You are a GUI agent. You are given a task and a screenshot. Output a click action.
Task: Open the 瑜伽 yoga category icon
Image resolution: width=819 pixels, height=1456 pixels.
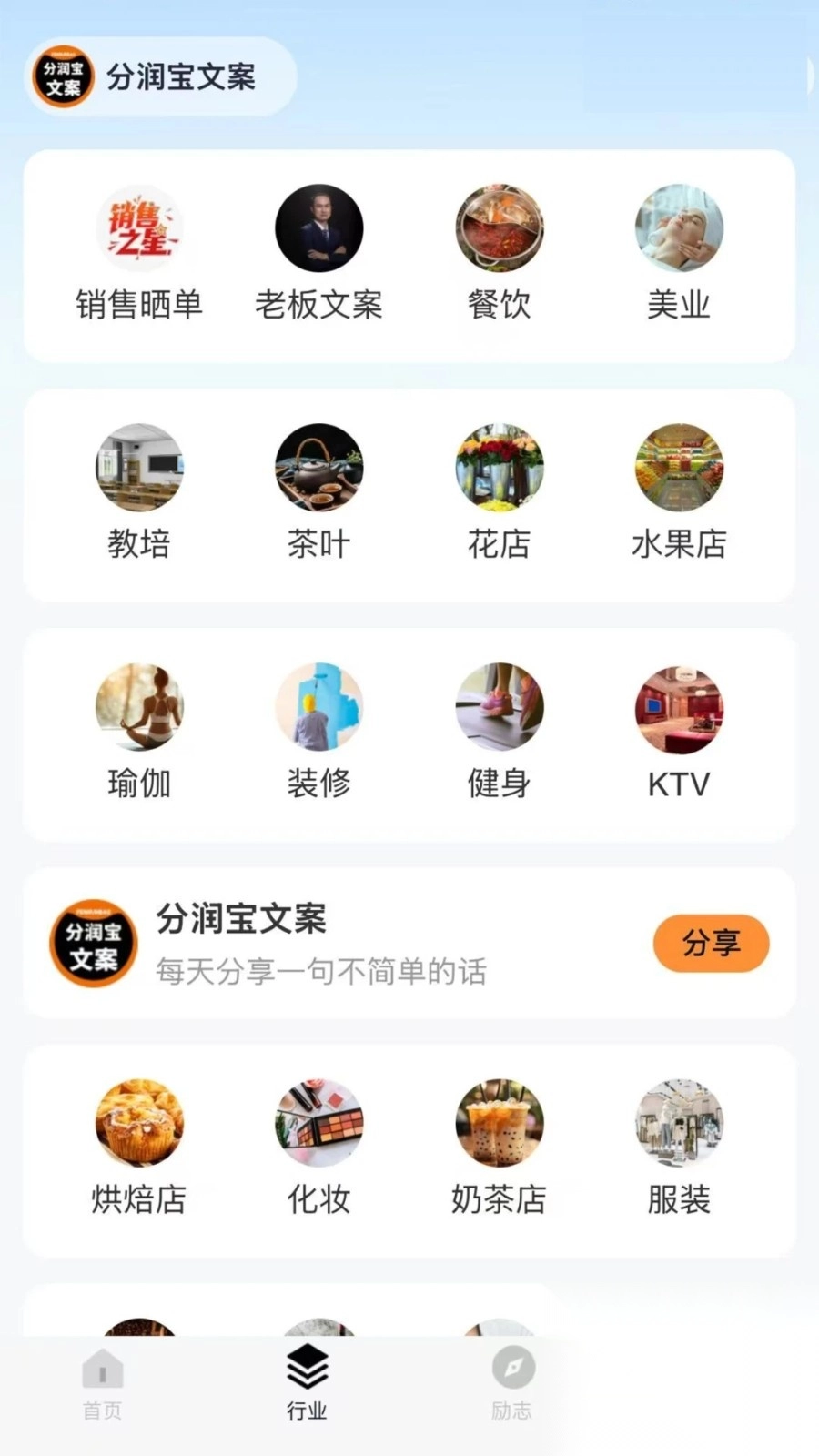coord(139,708)
